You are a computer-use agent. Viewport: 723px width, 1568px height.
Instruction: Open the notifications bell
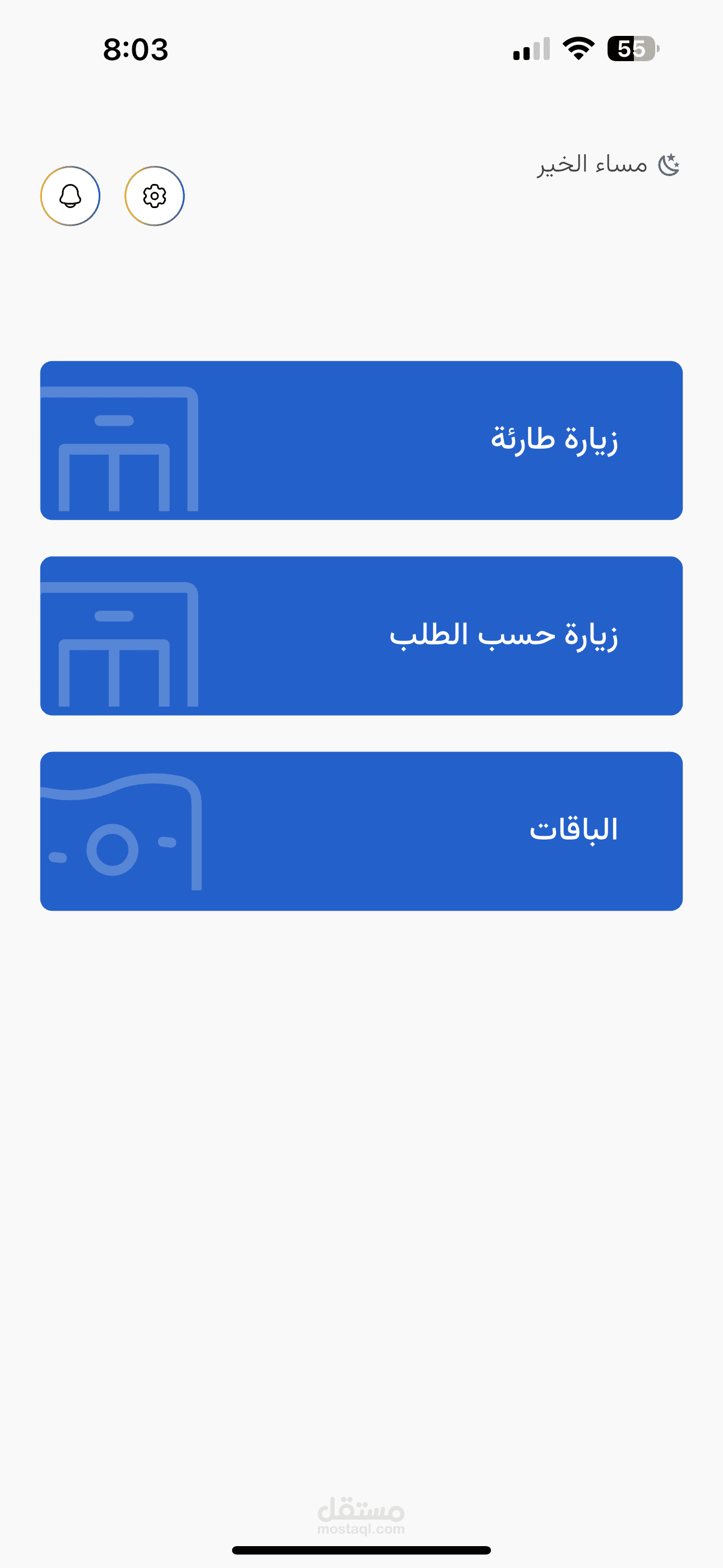(71, 196)
